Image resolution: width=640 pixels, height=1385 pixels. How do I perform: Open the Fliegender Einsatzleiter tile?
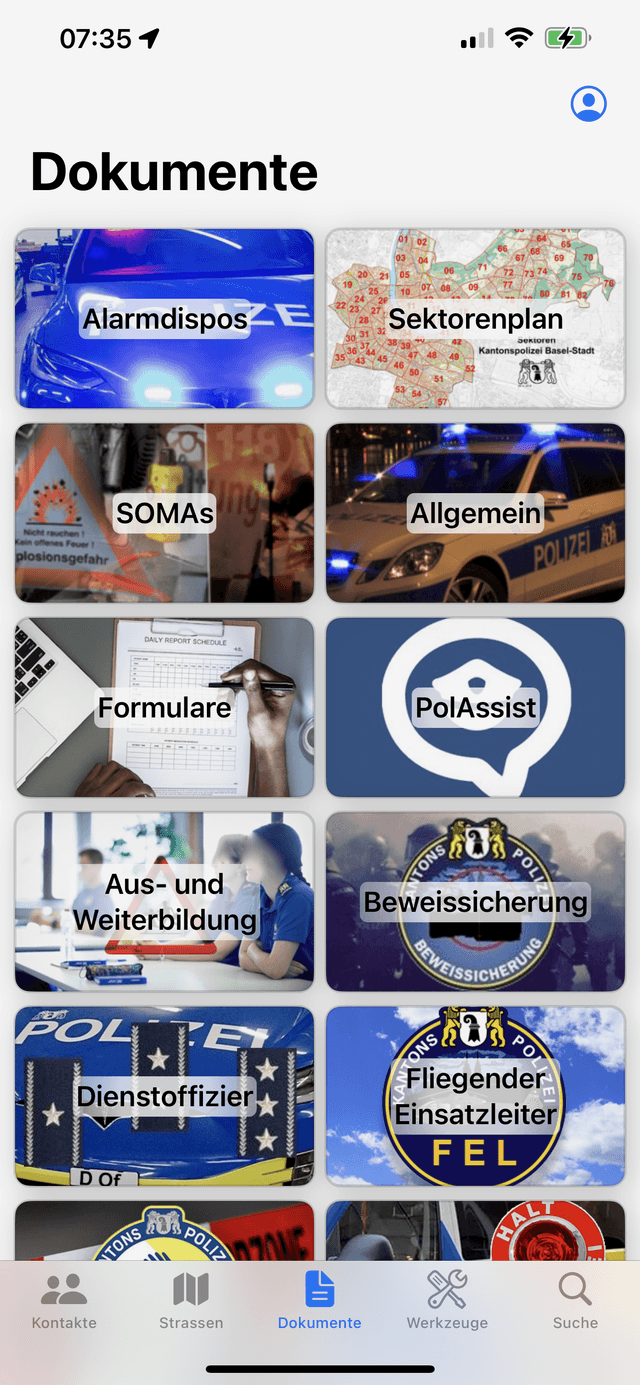pyautogui.click(x=476, y=1096)
